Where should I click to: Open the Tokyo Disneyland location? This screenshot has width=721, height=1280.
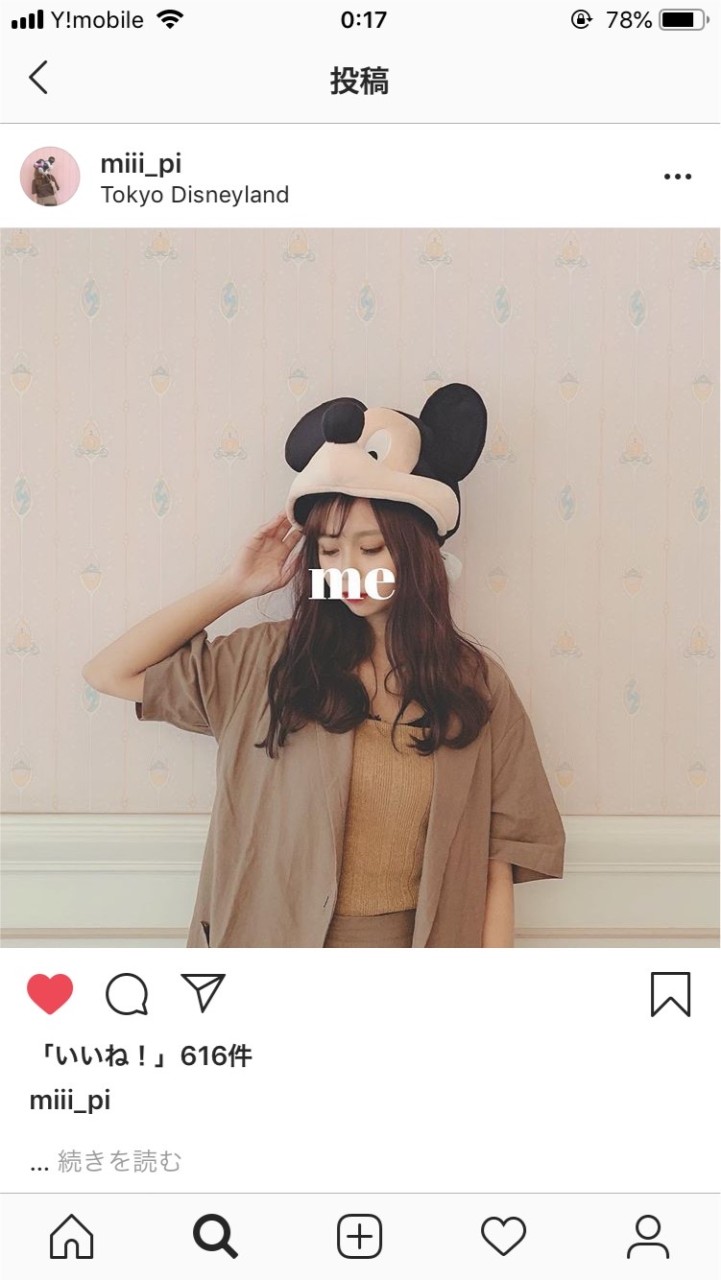pos(194,195)
